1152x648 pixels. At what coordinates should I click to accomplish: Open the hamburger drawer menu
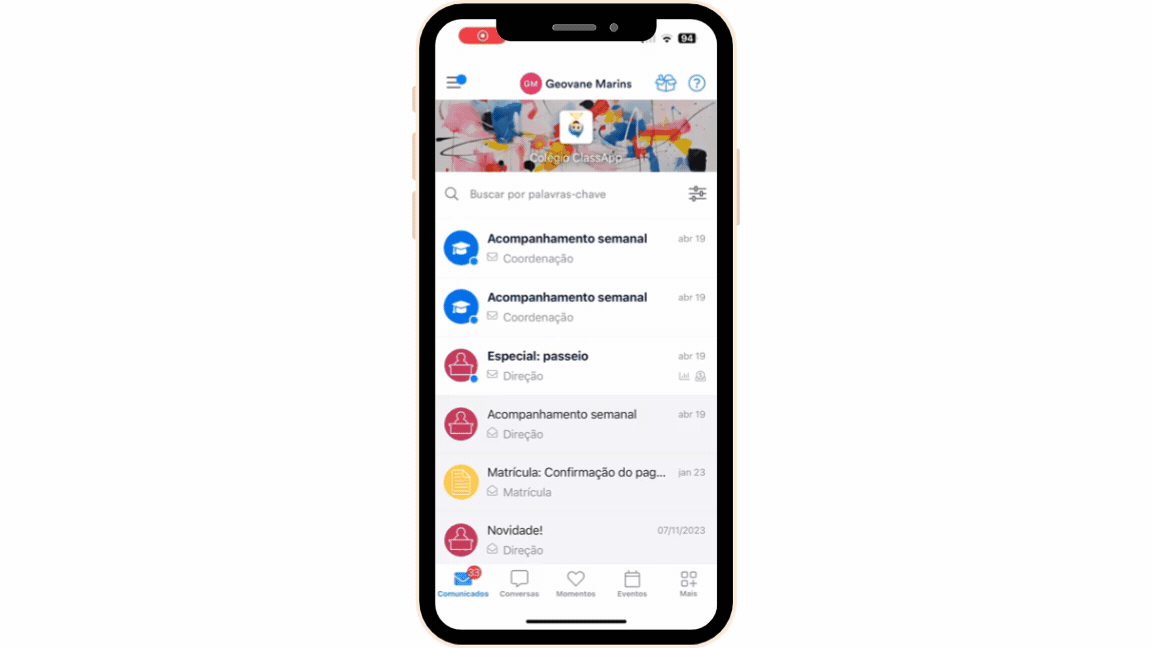point(454,83)
